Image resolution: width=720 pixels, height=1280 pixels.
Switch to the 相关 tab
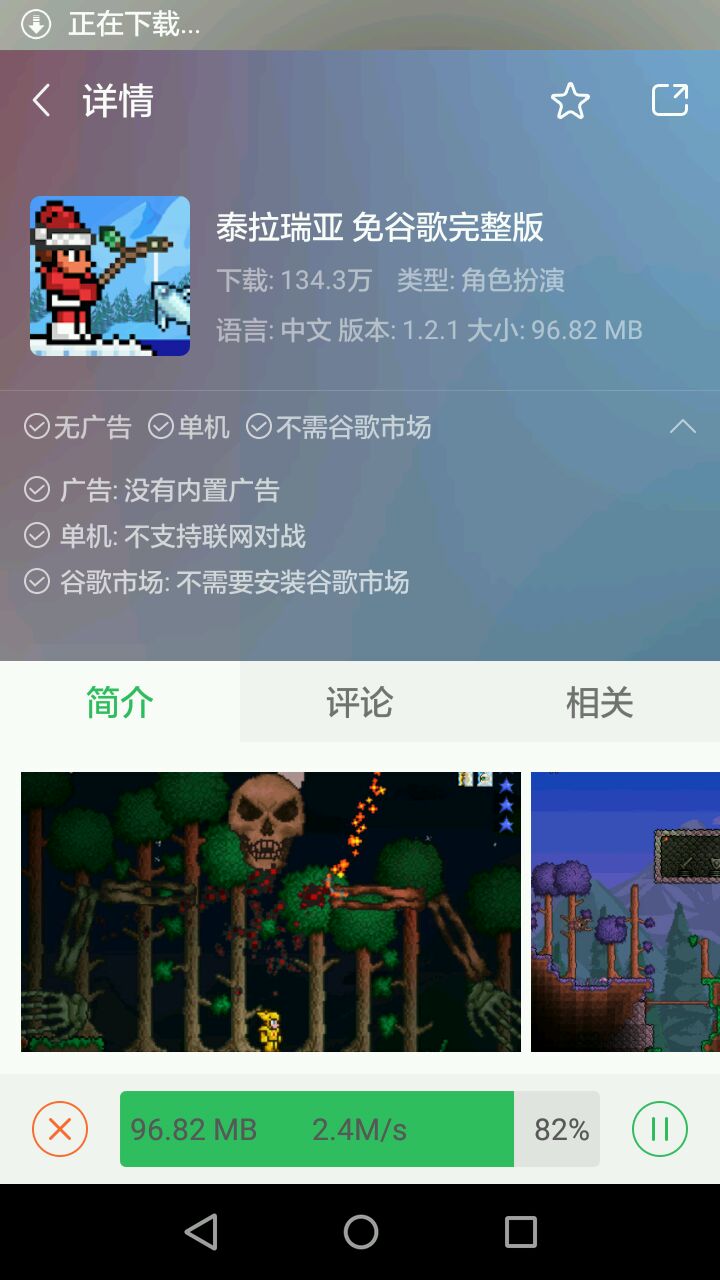600,703
